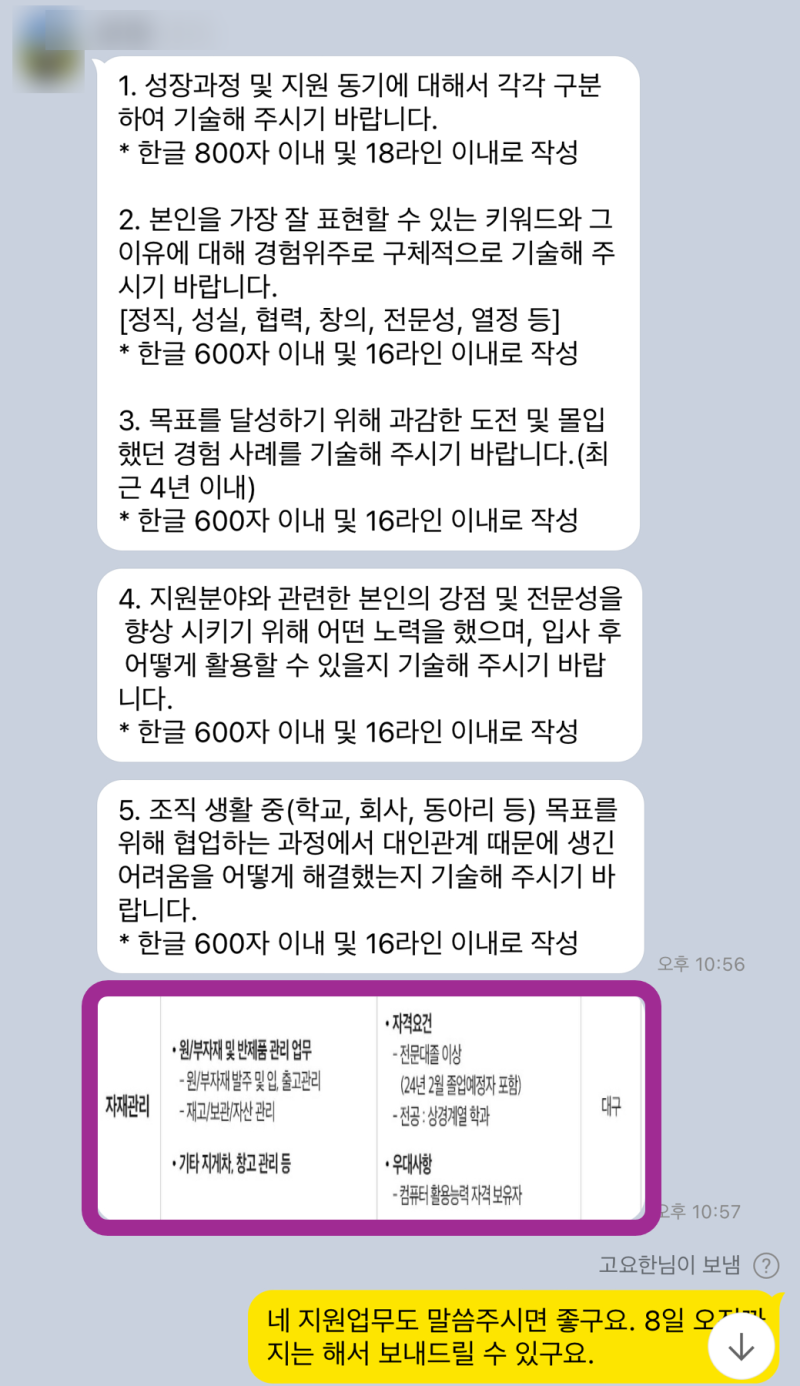Jump to the latest message with down arrow
Image resolution: width=800 pixels, height=1386 pixels.
741,1347
